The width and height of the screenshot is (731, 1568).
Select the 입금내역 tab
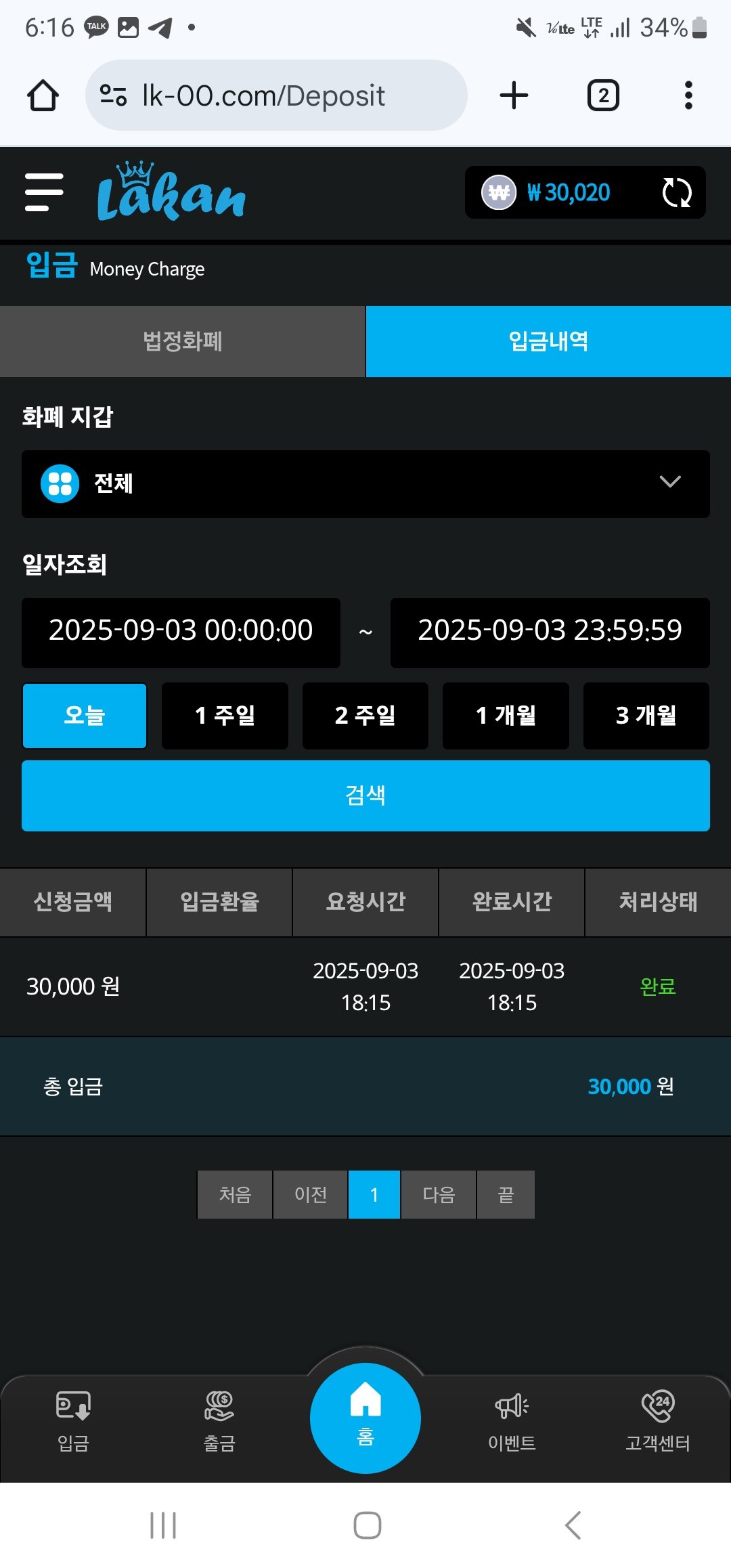548,341
